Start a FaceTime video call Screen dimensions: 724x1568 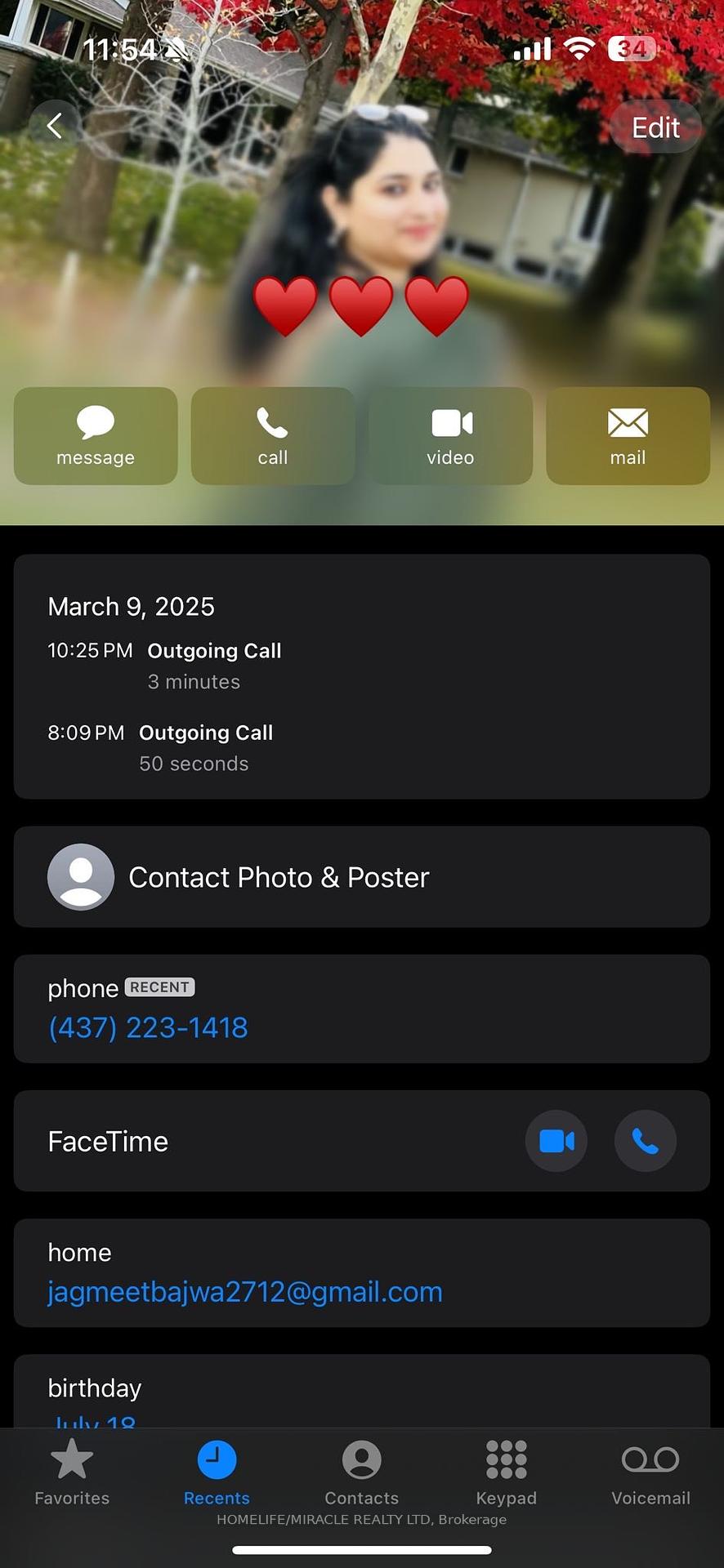(556, 1141)
